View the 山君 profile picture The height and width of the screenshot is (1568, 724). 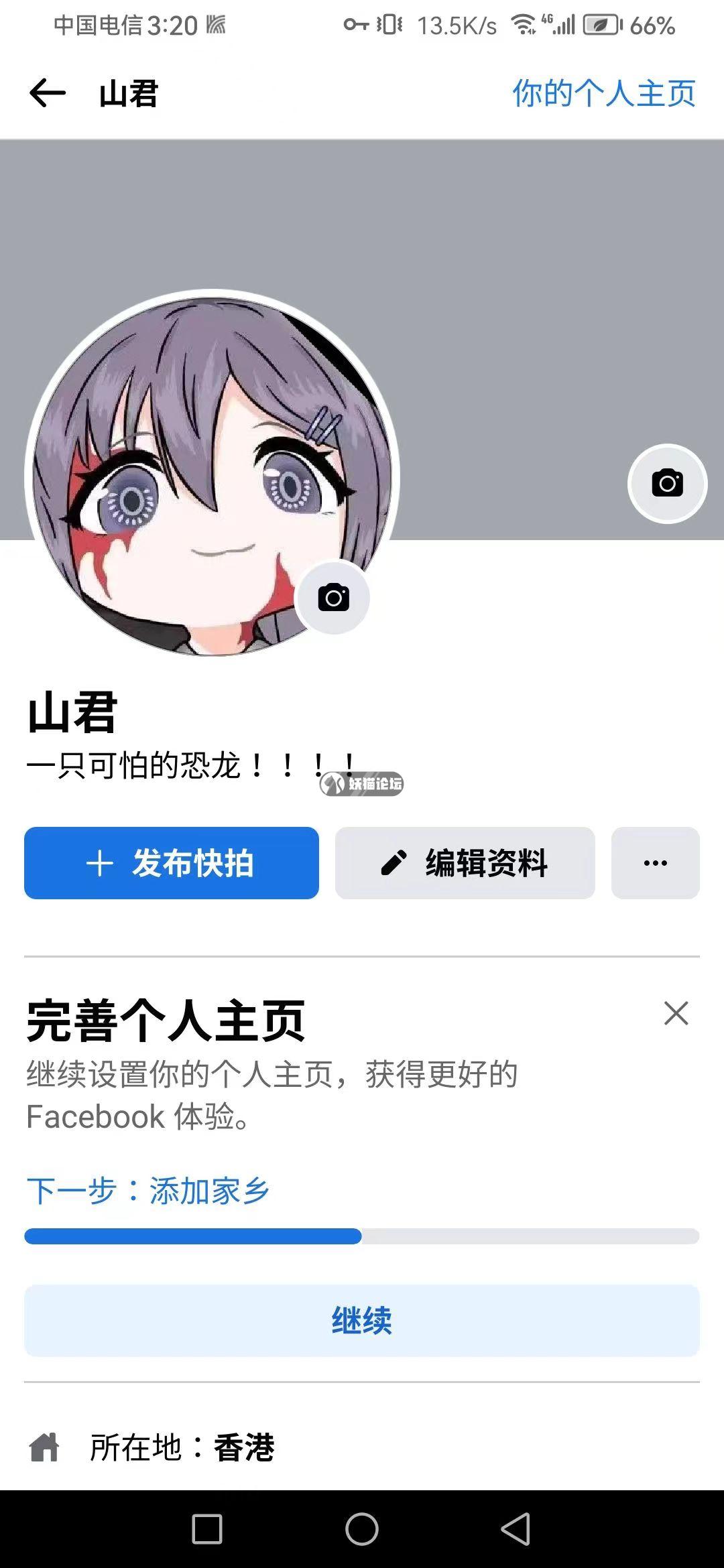pyautogui.click(x=201, y=469)
